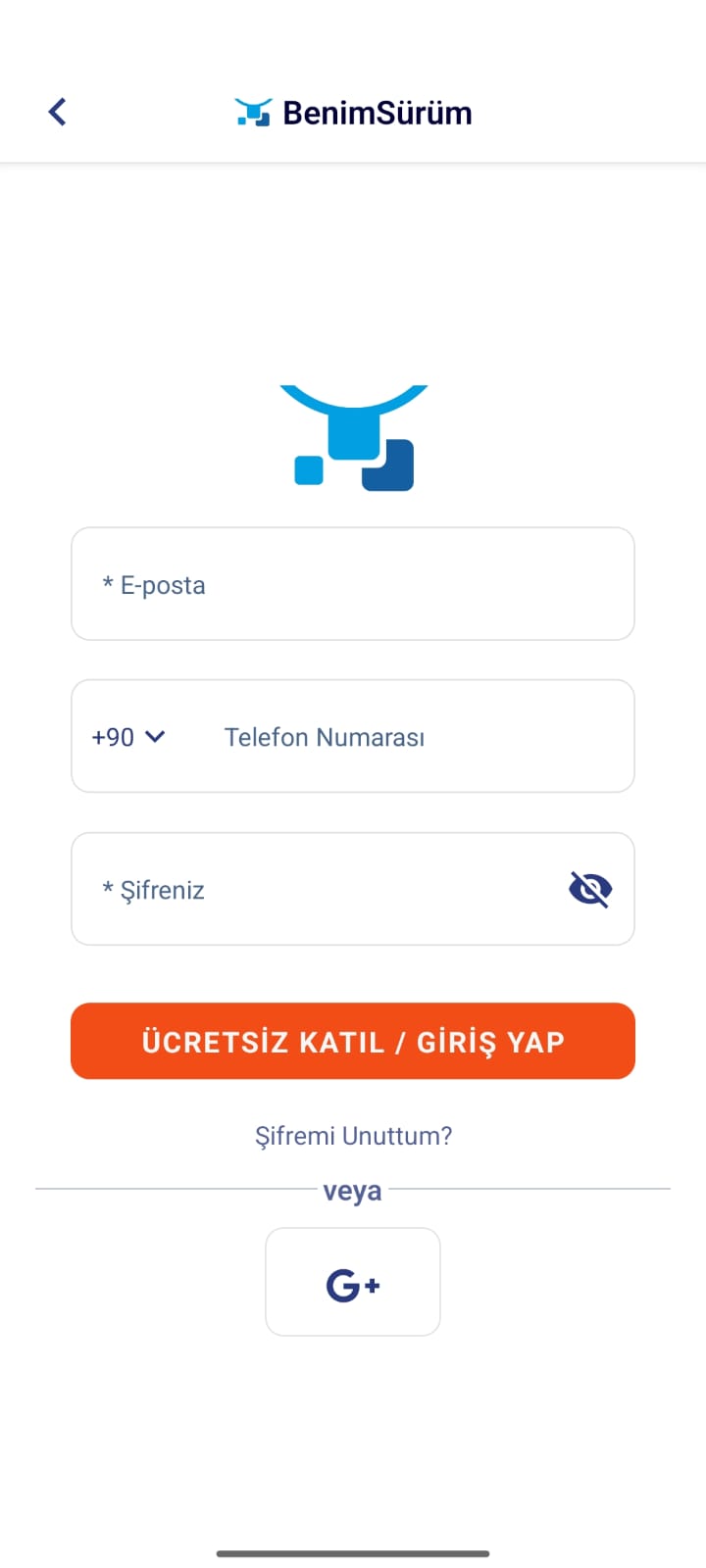Go back using the top-left arrow
The height and width of the screenshot is (1568, 706).
(58, 112)
